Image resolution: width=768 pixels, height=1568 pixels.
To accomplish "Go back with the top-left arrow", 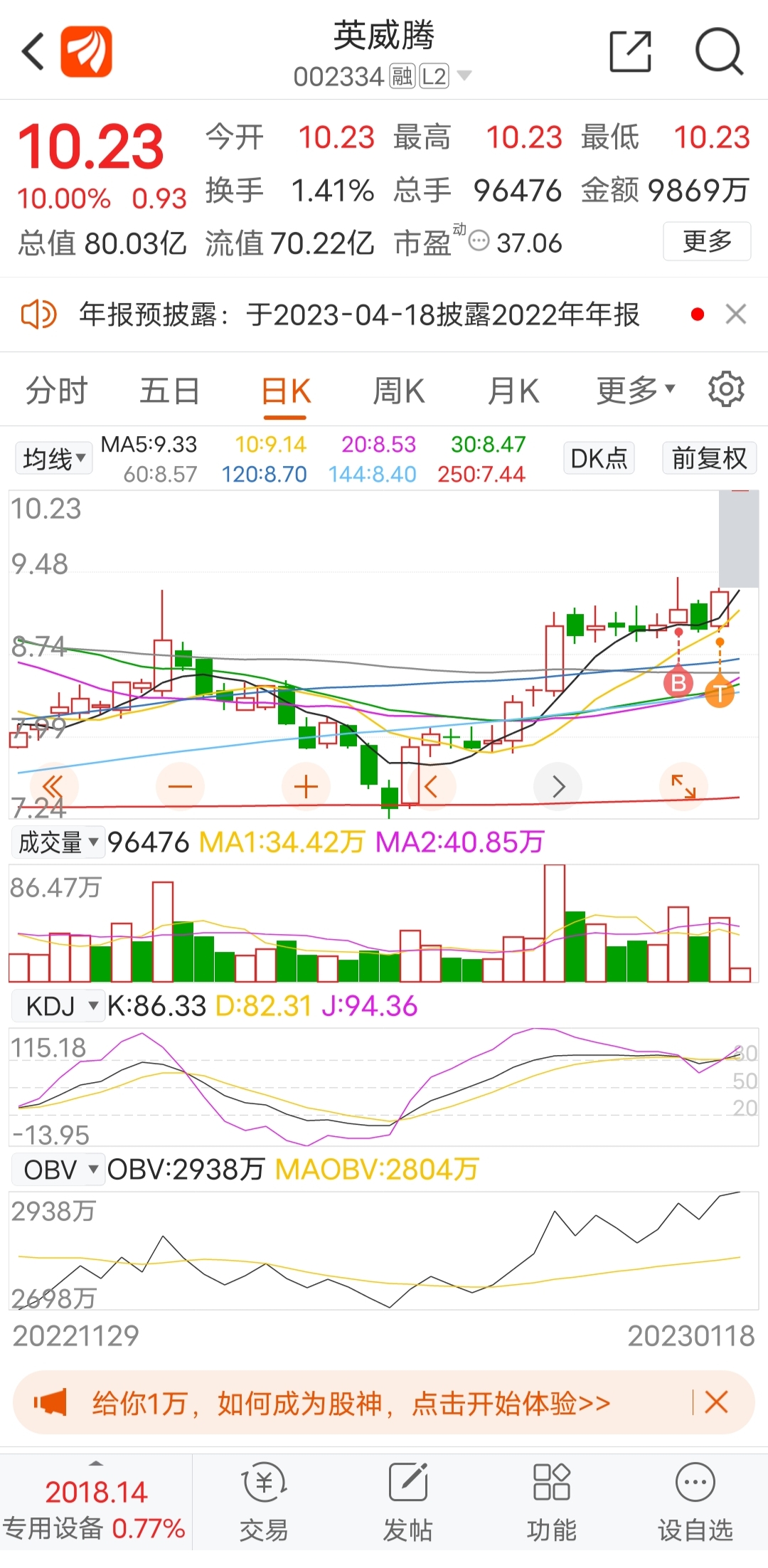I will click(33, 51).
